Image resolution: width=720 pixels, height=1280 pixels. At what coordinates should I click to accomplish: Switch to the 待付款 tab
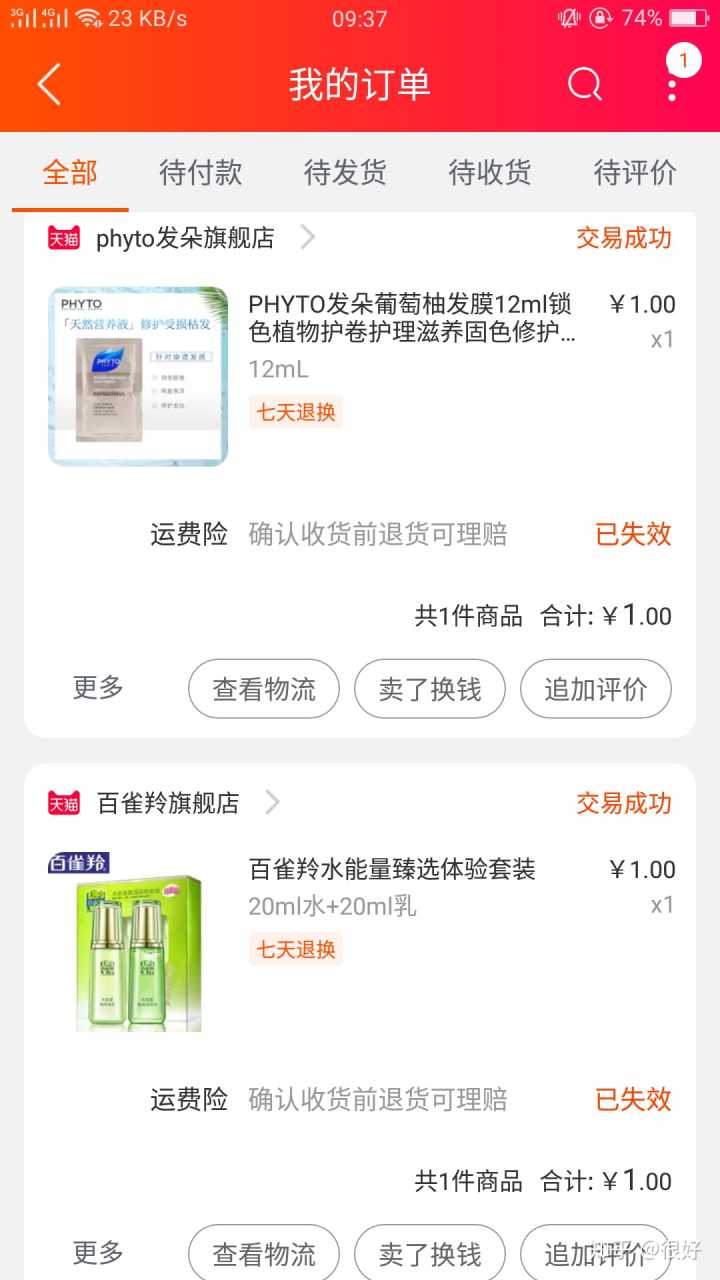200,173
